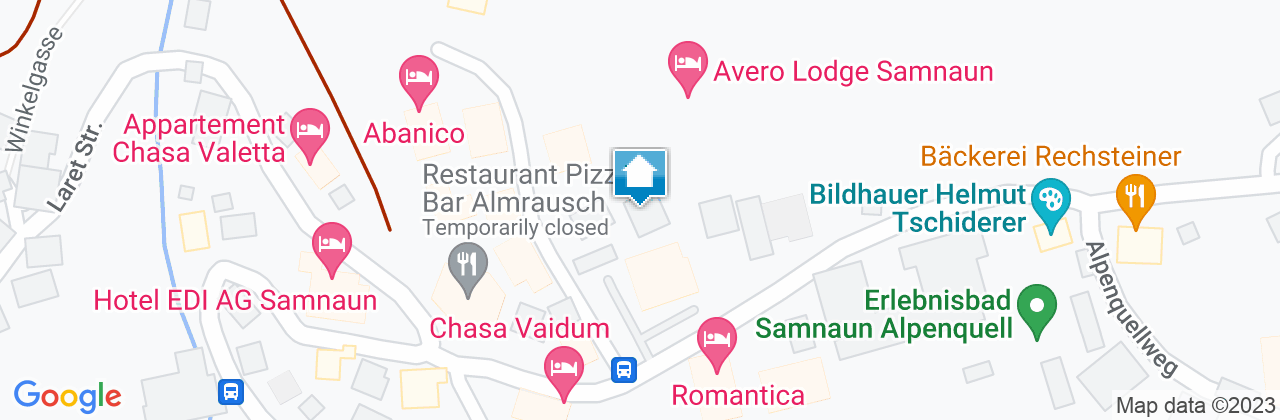Tap the Romantica hotel marker
Image resolution: width=1280 pixels, height=420 pixels.
pos(716,340)
